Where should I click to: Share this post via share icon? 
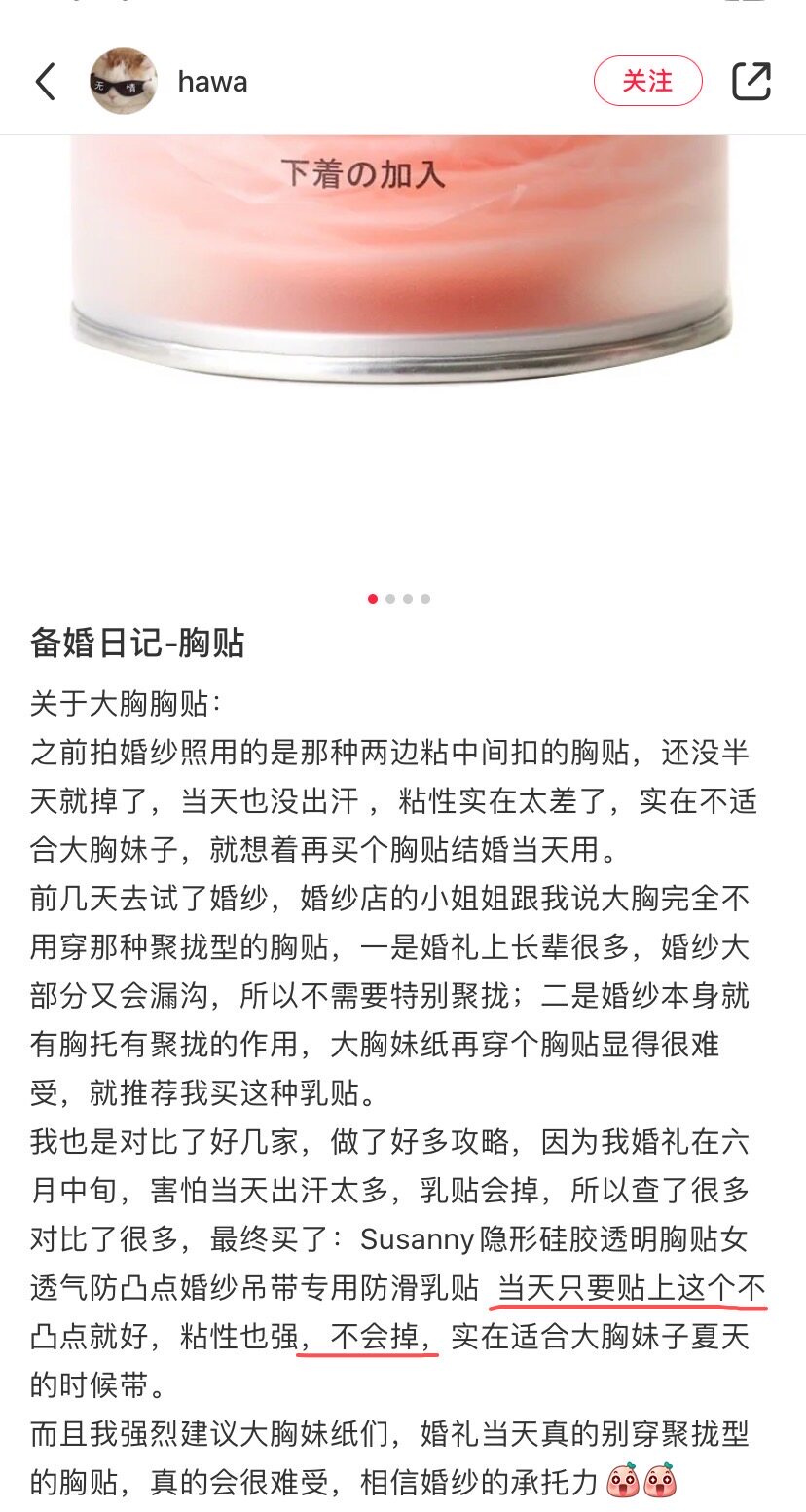[751, 81]
